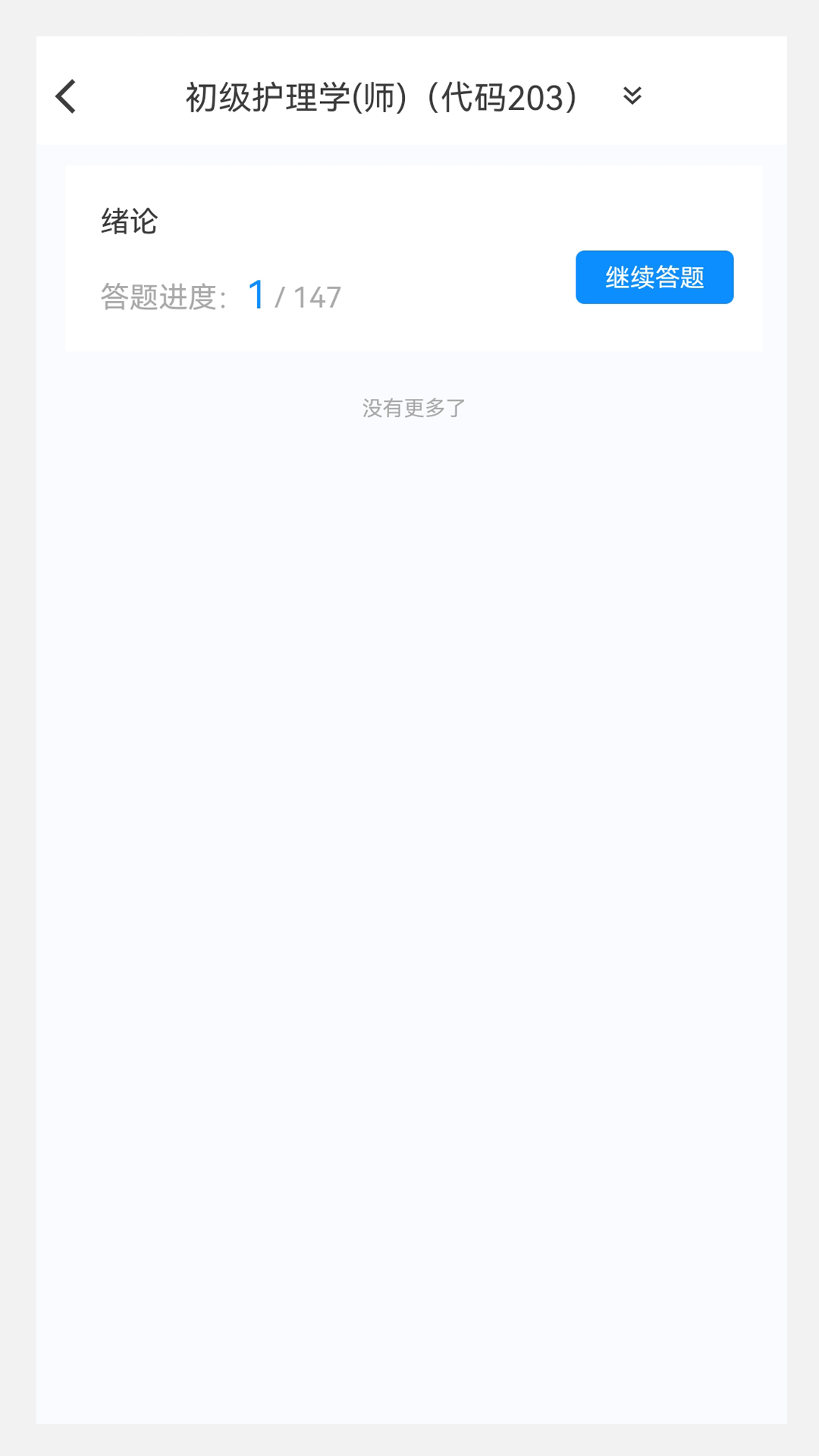Tap the blue number 1 in progress
The height and width of the screenshot is (1456, 819).
click(x=256, y=296)
